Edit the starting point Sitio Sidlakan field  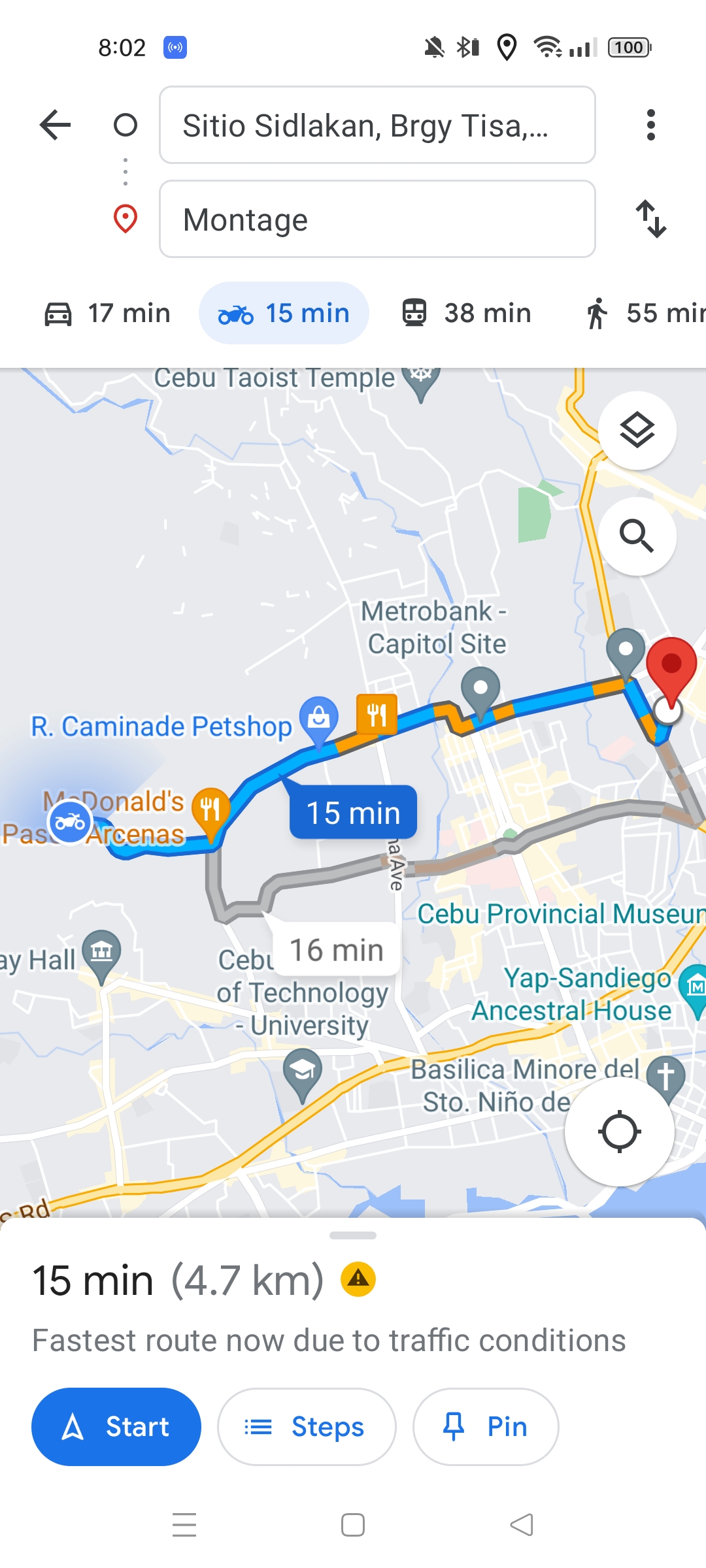[377, 125]
